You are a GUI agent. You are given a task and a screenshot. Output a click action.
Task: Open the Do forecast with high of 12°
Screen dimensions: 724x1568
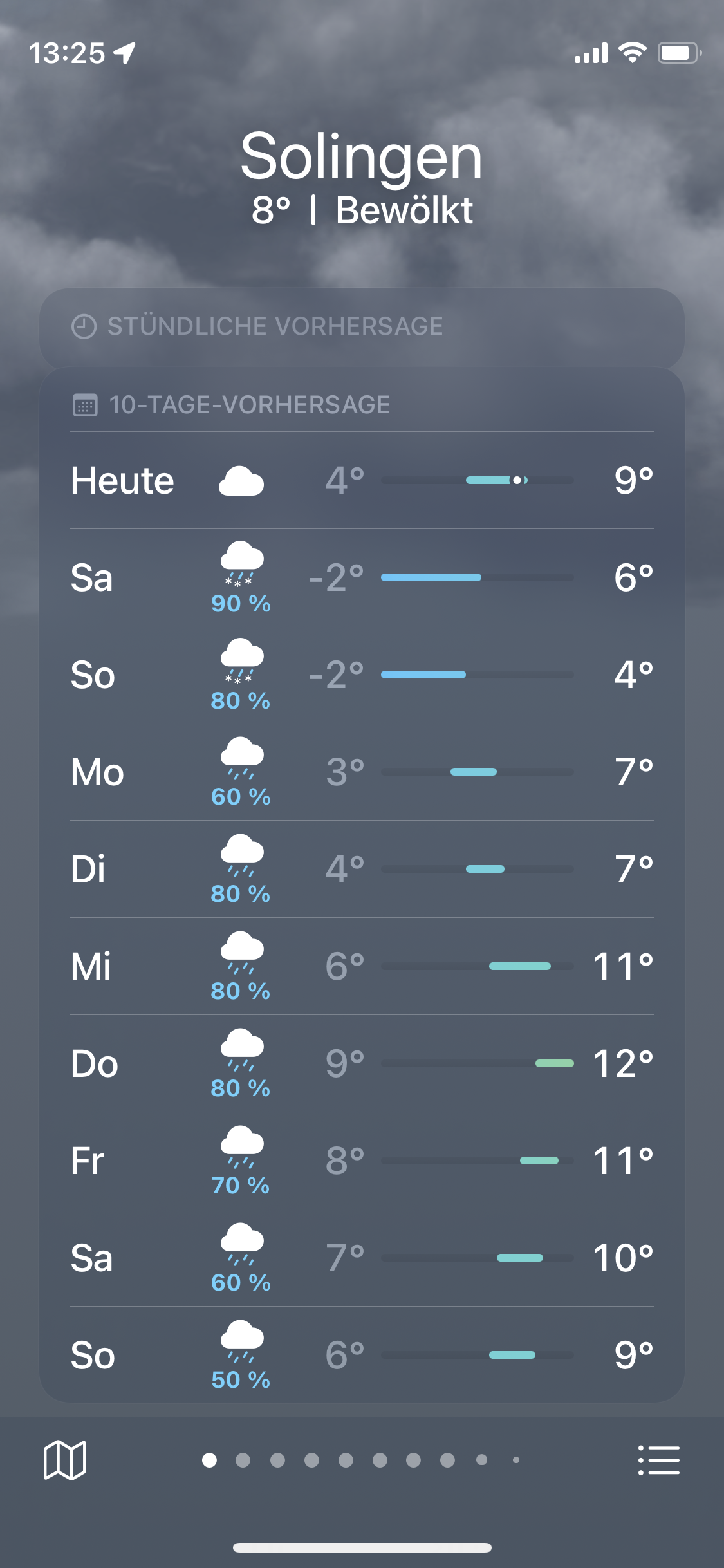(x=362, y=1064)
